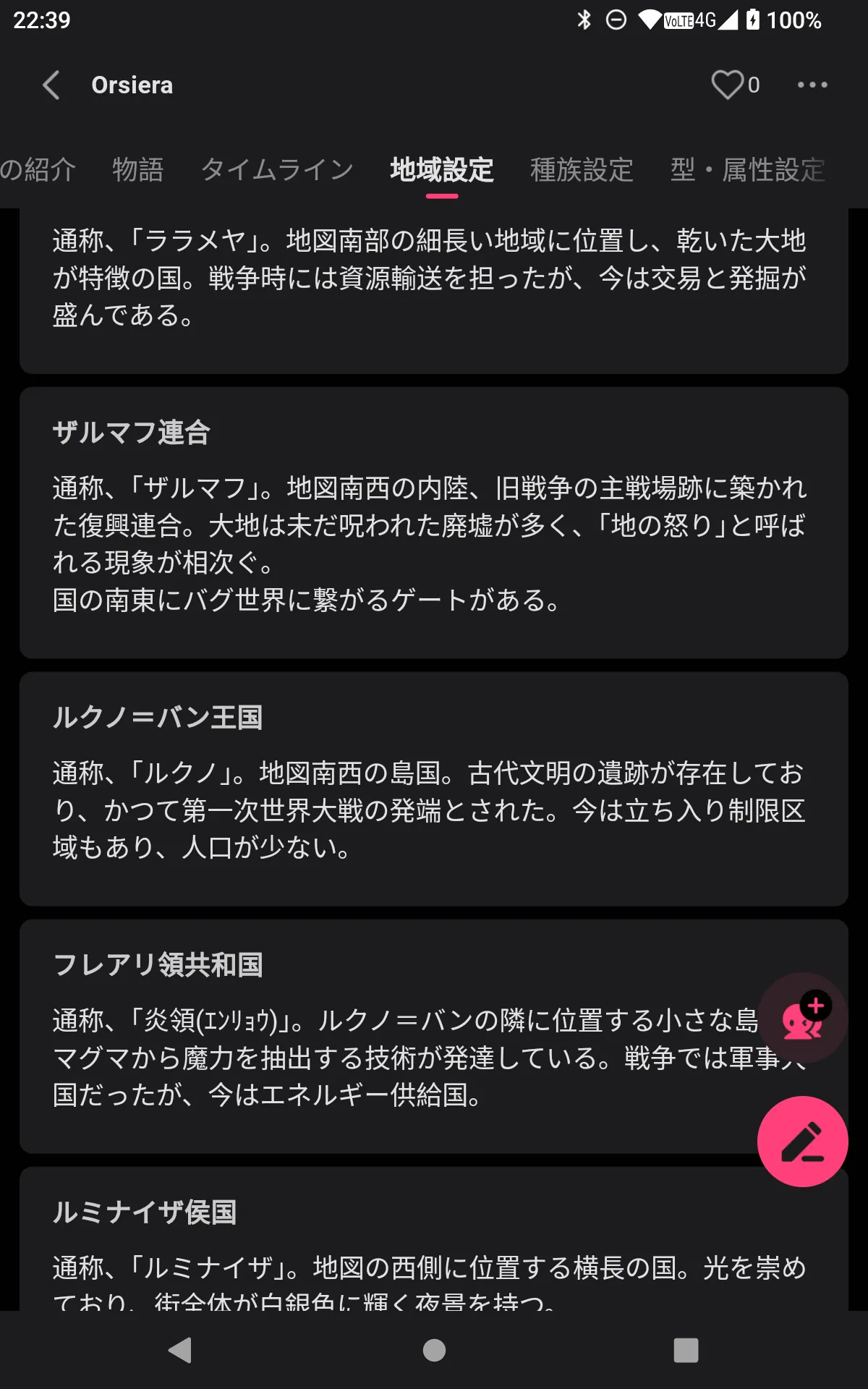The height and width of the screenshot is (1389, 868).
Task: Open the ルクノ=バン王国 card
Action: [x=434, y=789]
